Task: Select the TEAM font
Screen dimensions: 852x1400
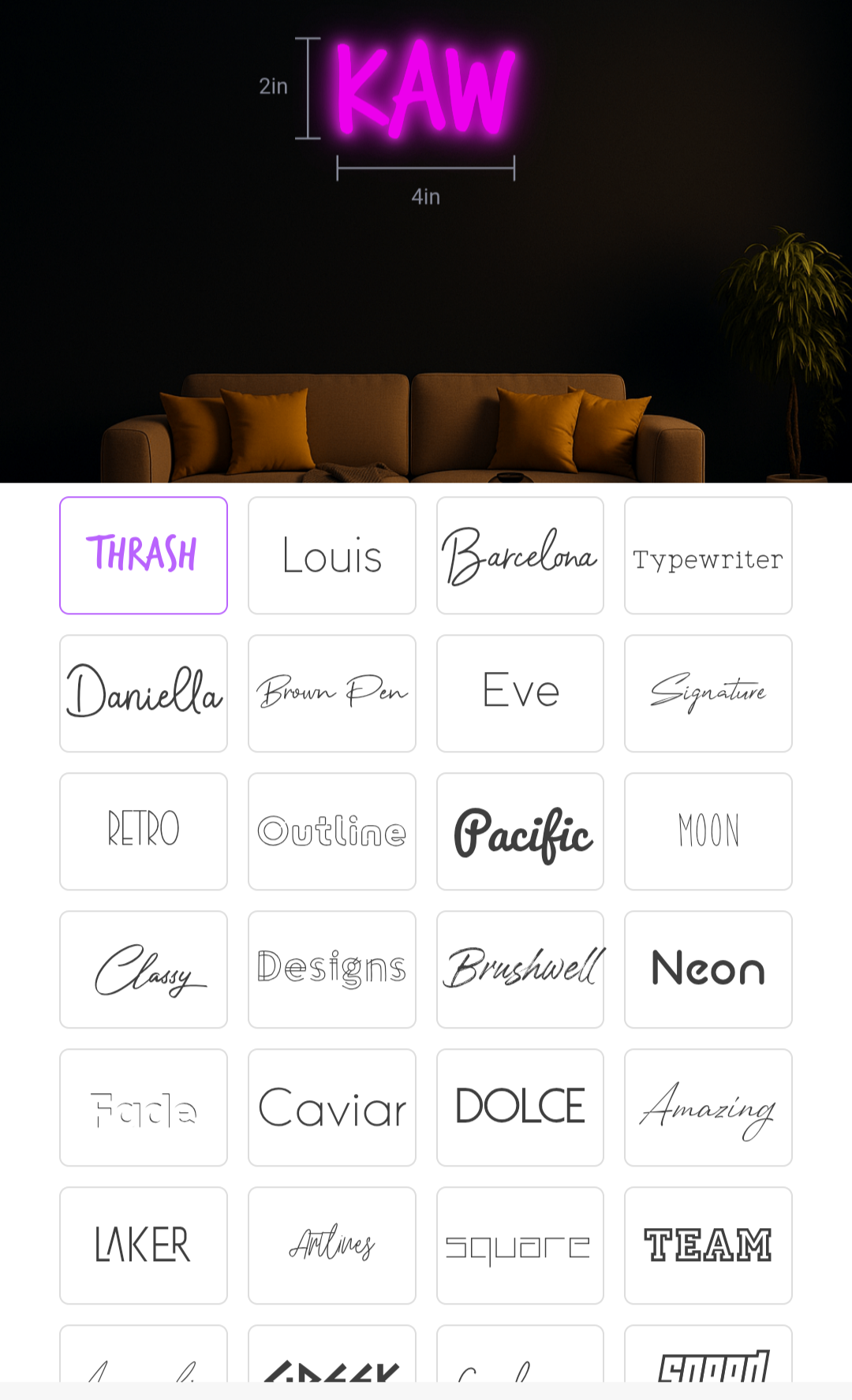Action: (708, 1245)
